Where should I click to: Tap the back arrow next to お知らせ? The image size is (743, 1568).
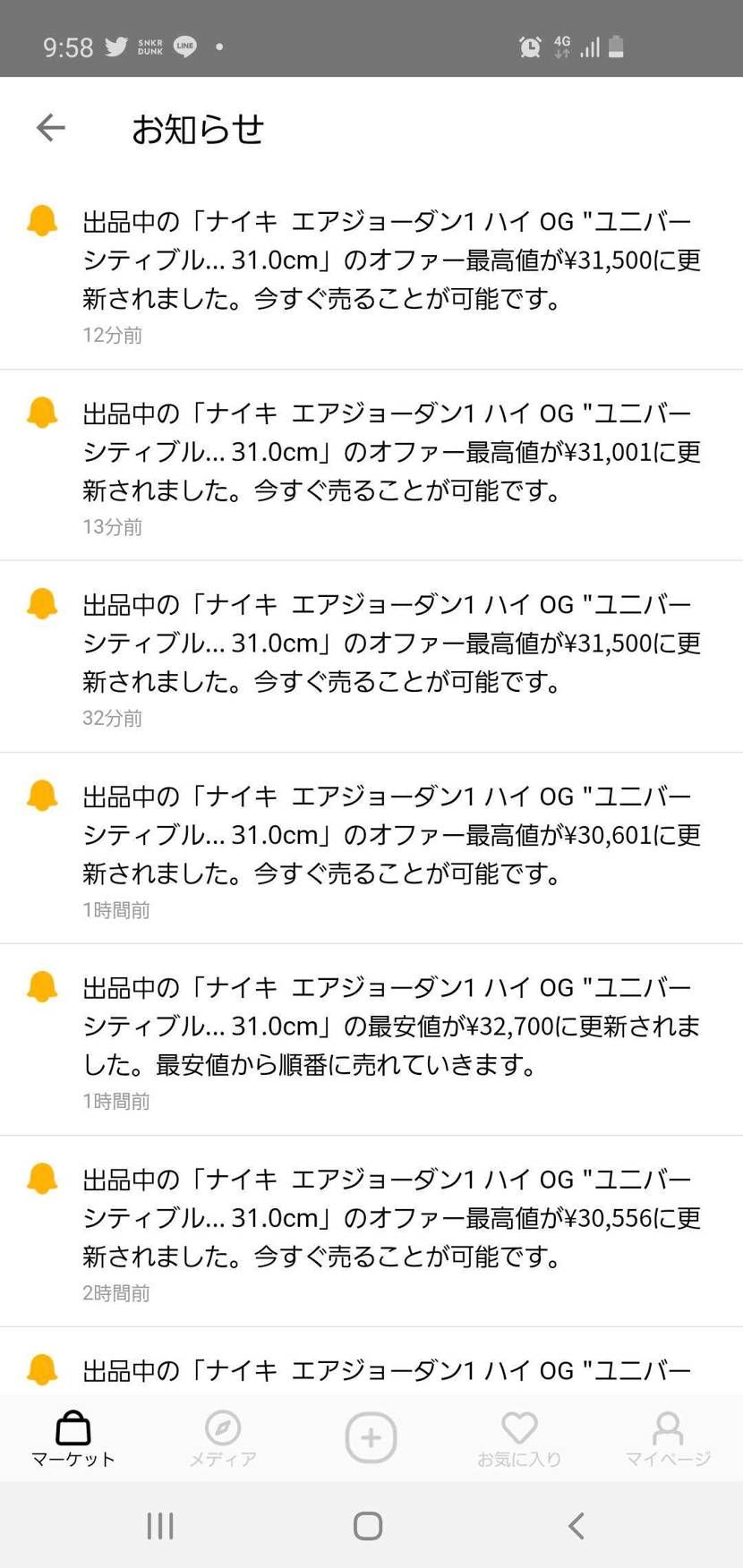pos(50,128)
